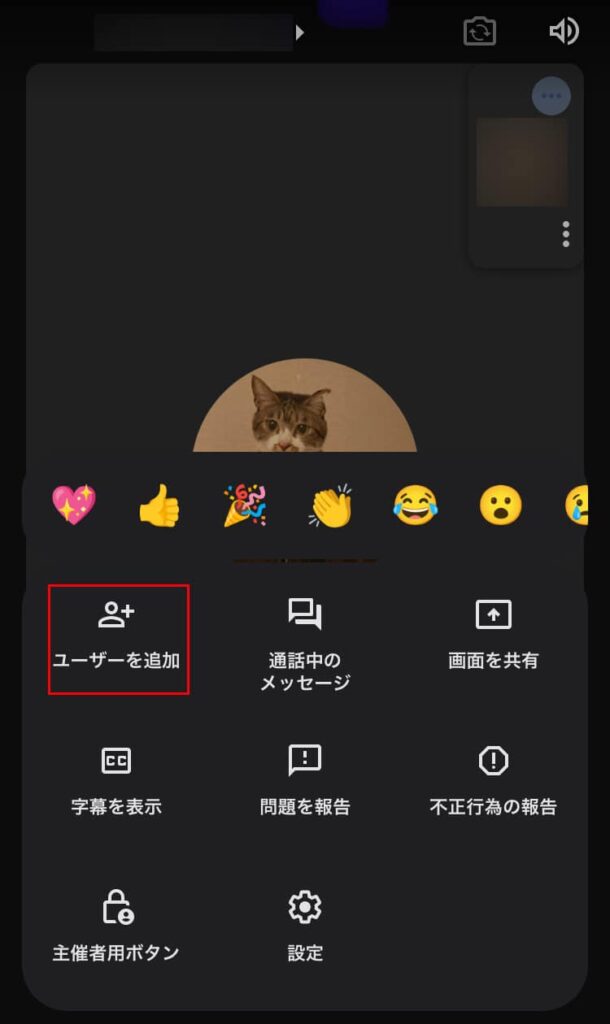The image size is (610, 1024).
Task: Send the party popper reaction
Action: pos(244,506)
